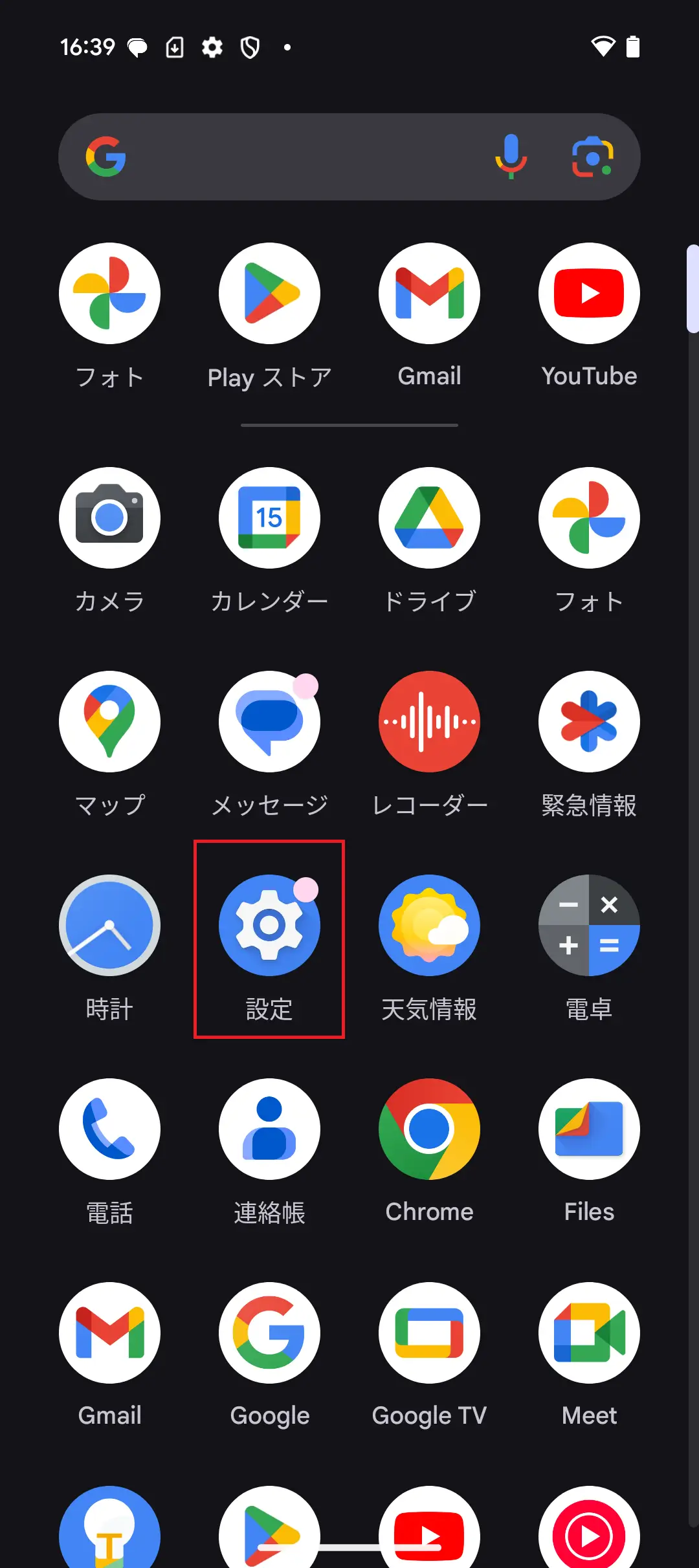The width and height of the screenshot is (699, 1568).
Task: Open Google ドライブ
Action: [x=429, y=517]
